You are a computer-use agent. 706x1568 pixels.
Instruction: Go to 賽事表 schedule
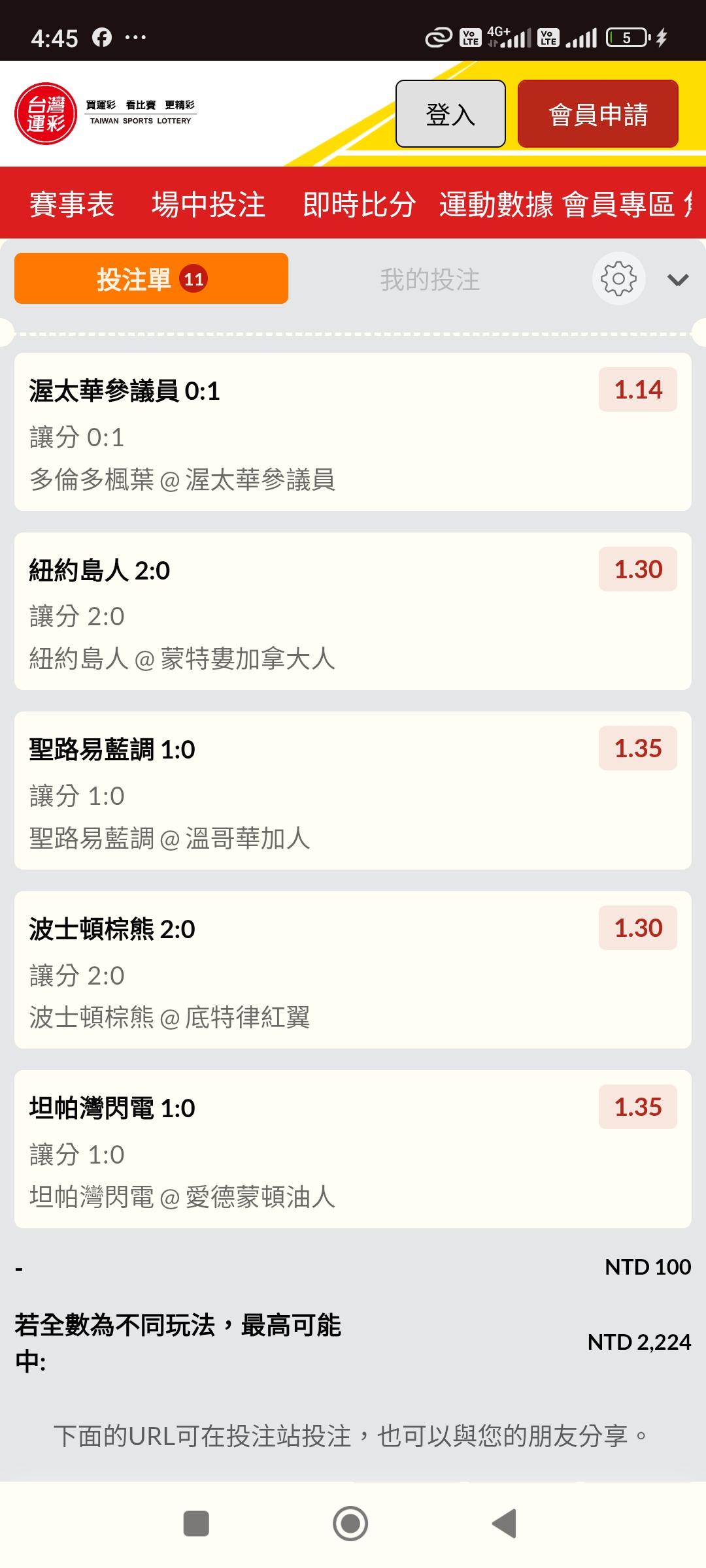(x=72, y=204)
